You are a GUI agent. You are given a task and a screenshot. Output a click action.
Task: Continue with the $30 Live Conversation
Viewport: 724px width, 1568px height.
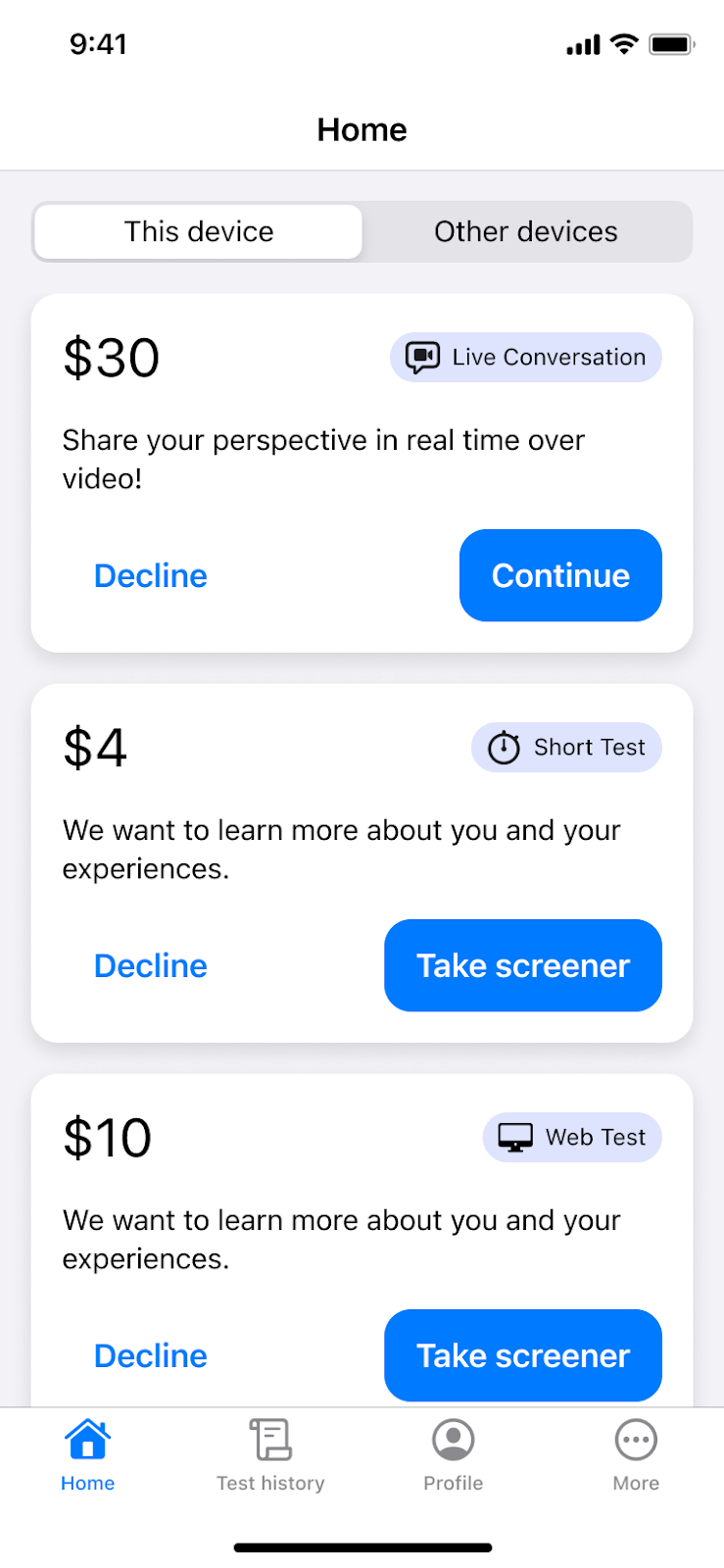coord(560,575)
